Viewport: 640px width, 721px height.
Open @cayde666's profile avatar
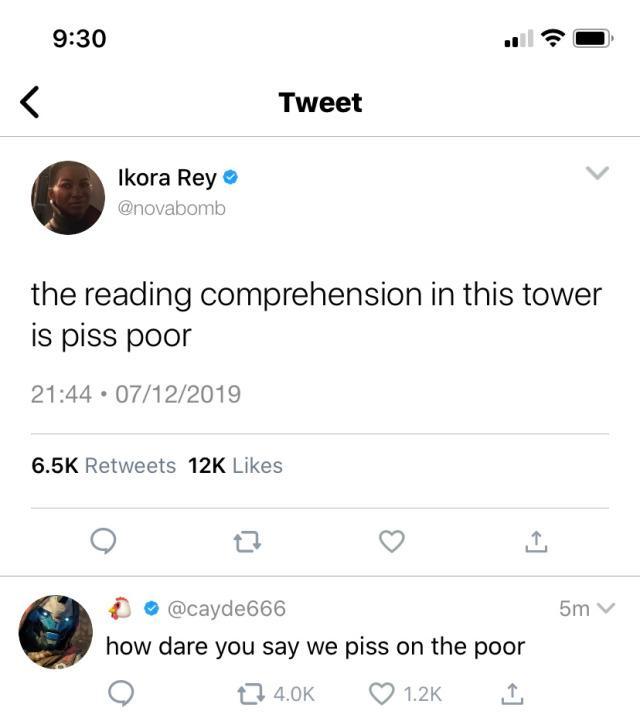click(56, 631)
